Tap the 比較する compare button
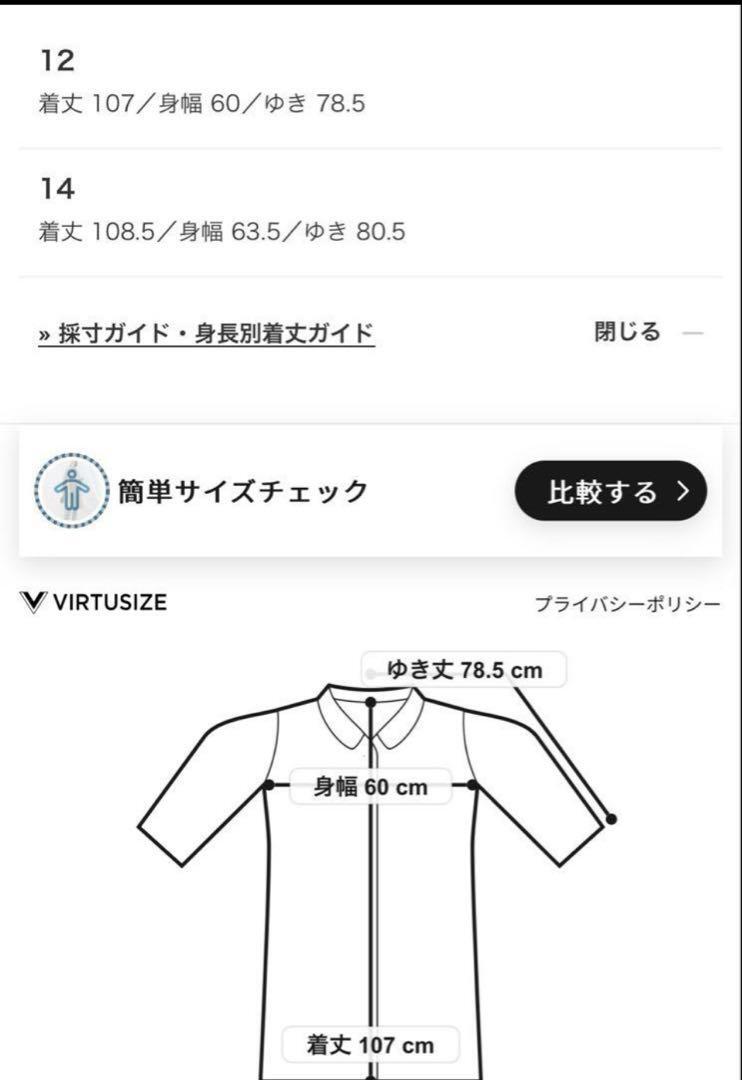This screenshot has height=1080, width=742. [x=610, y=491]
